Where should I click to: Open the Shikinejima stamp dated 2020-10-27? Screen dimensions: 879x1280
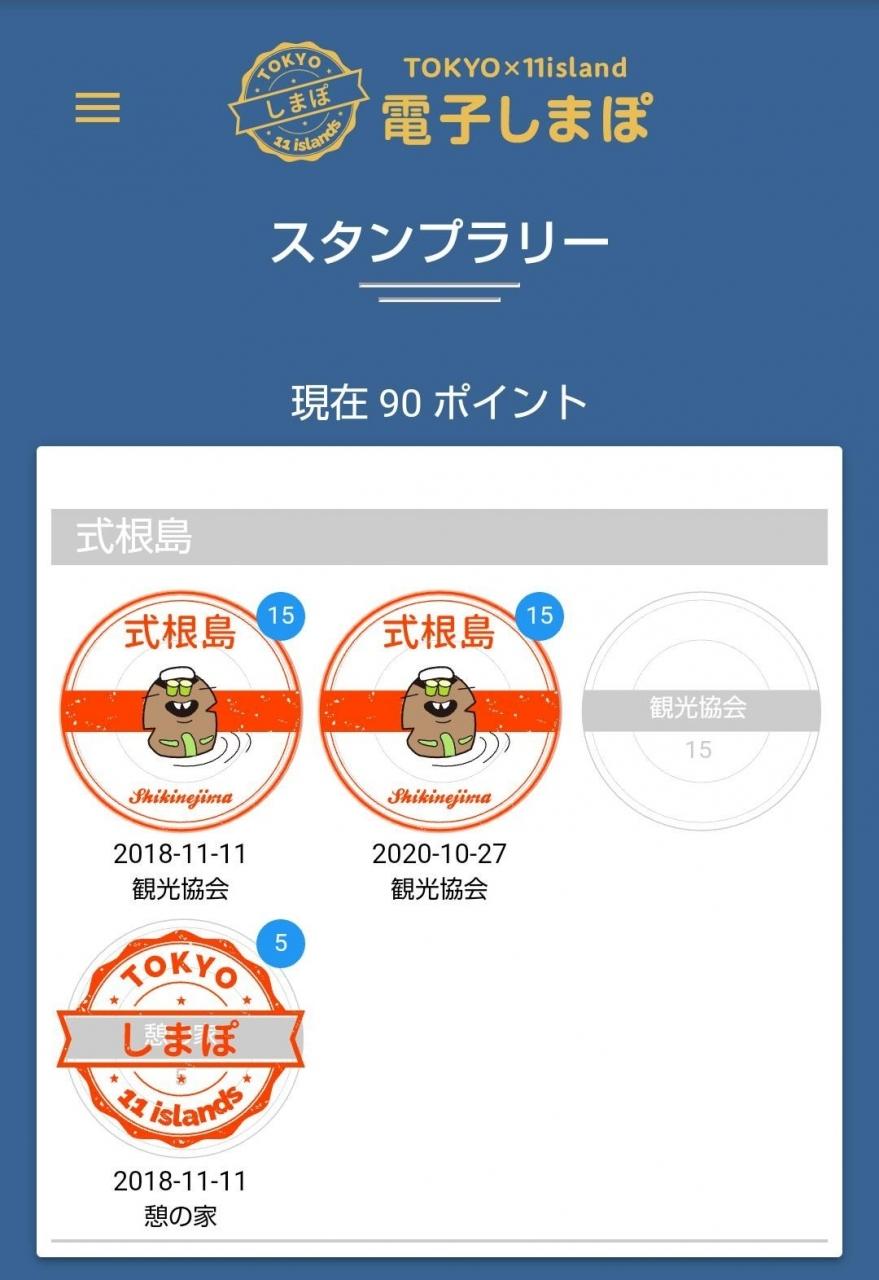tap(439, 711)
